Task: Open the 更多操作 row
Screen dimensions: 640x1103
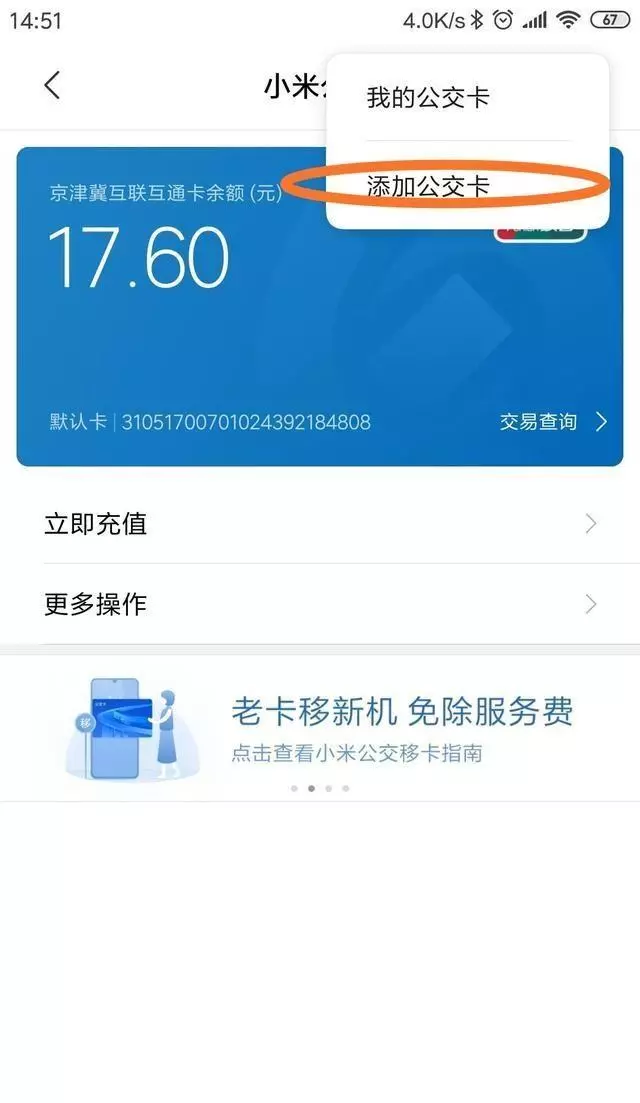Action: pos(320,604)
